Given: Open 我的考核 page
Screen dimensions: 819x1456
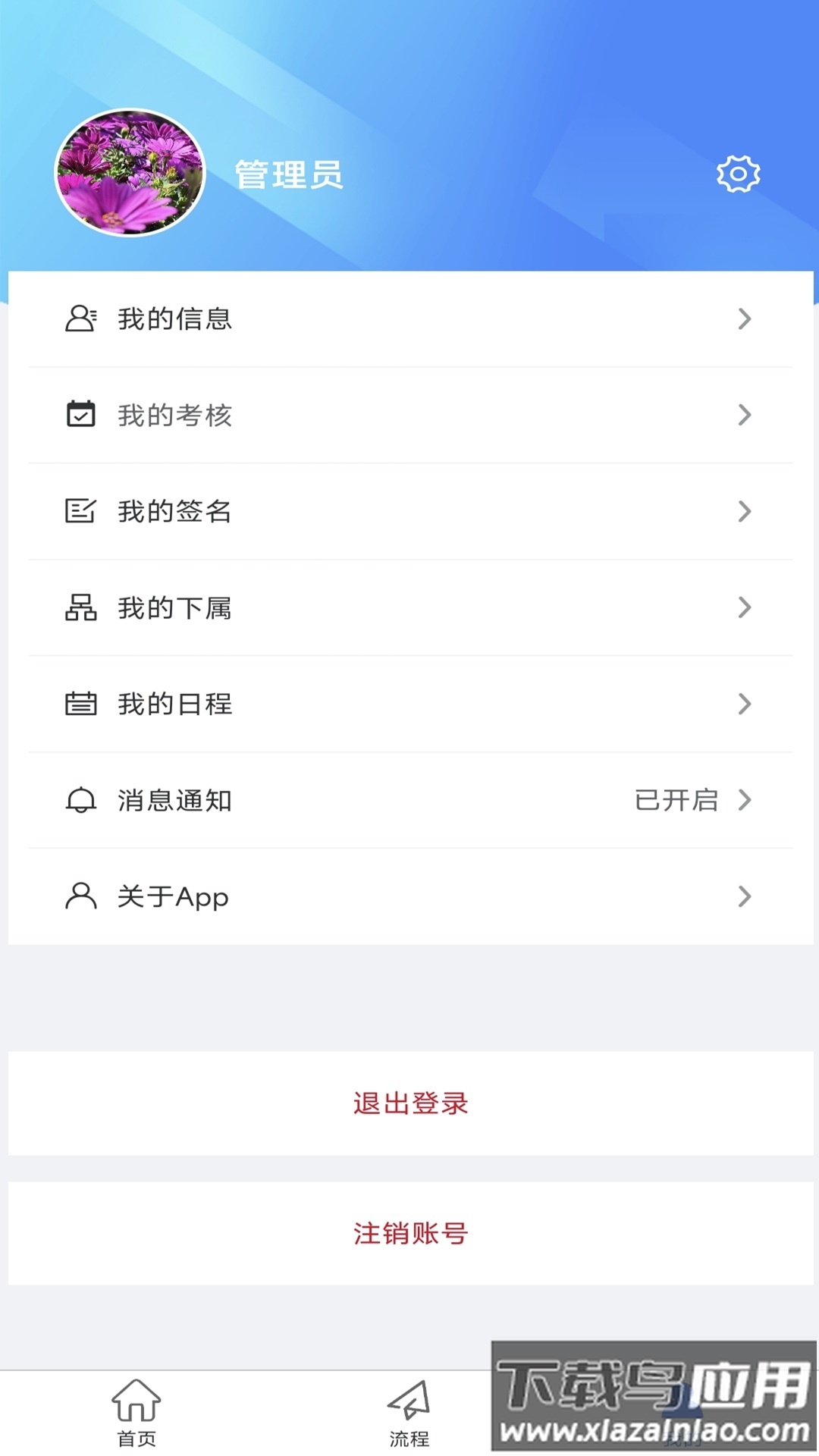Looking at the screenshot, I should 409,415.
